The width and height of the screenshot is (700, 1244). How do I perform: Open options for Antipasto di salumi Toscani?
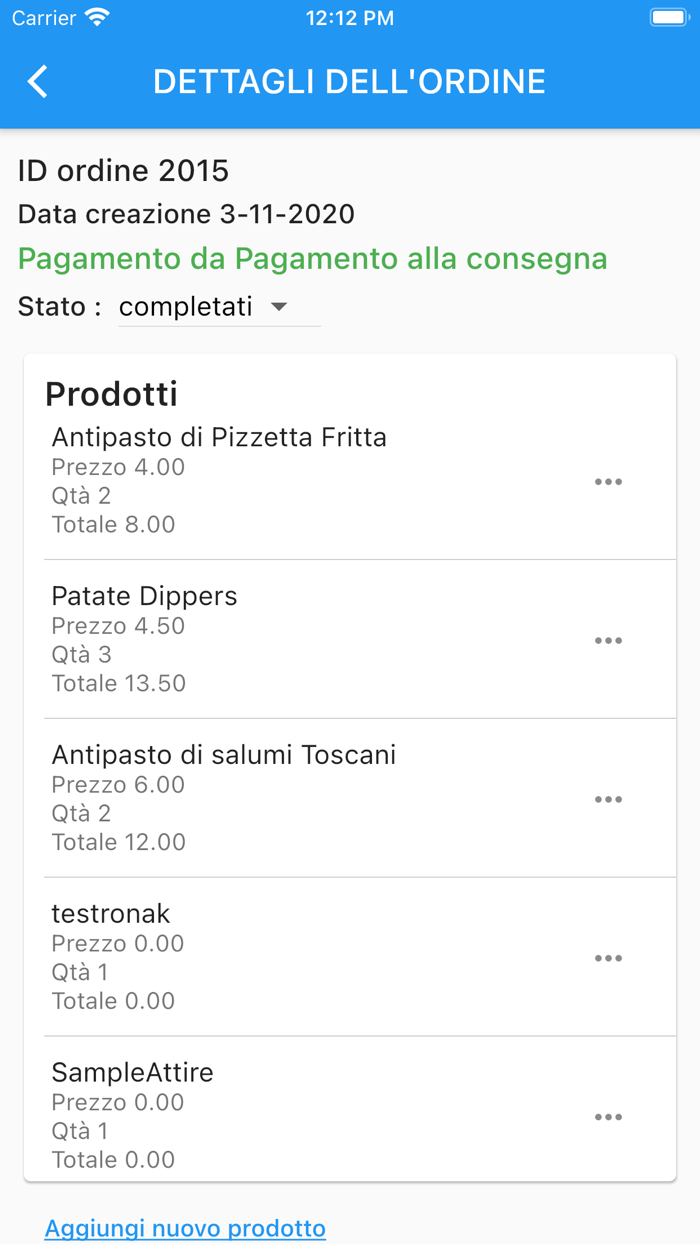[x=608, y=800]
